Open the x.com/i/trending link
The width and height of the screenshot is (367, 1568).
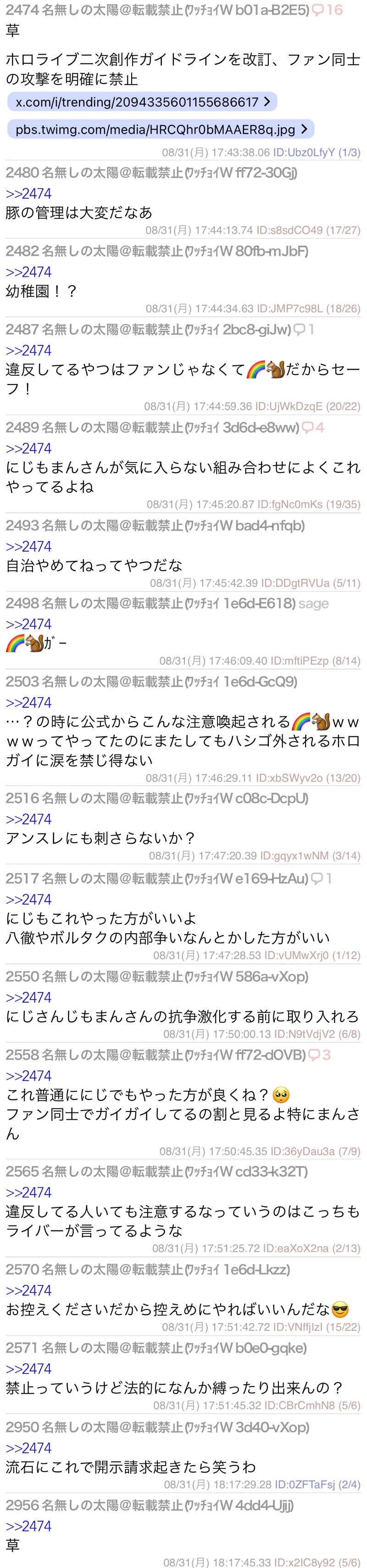point(142,102)
